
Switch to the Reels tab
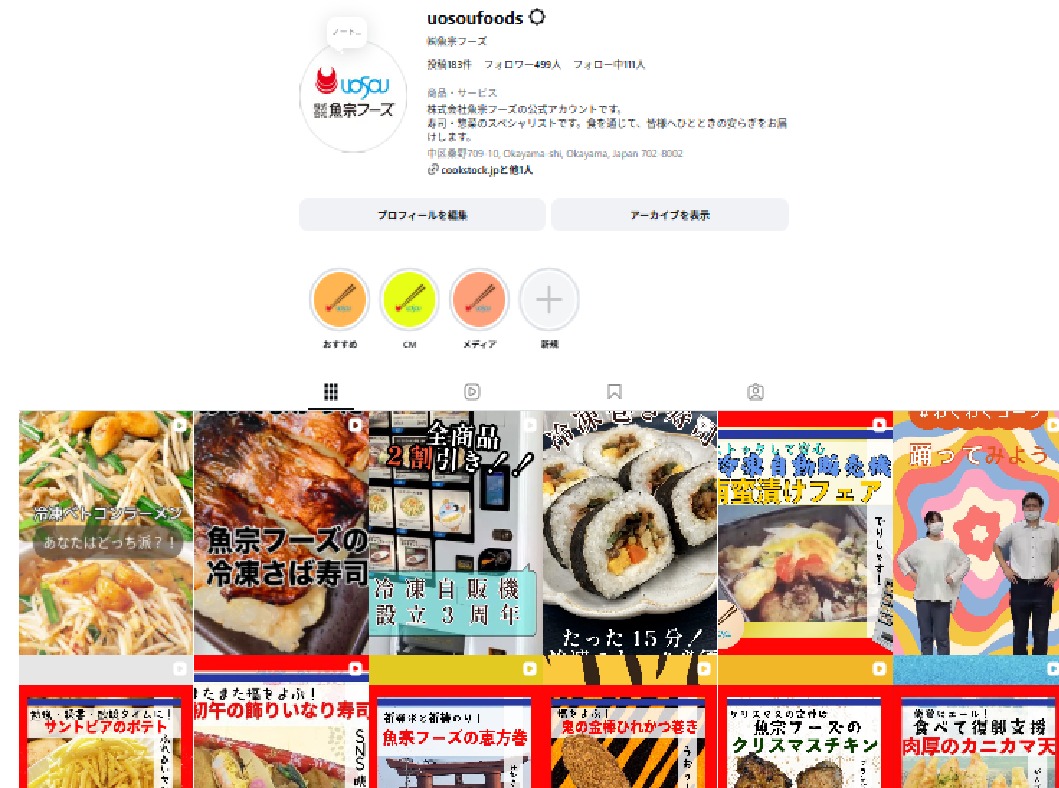point(473,391)
